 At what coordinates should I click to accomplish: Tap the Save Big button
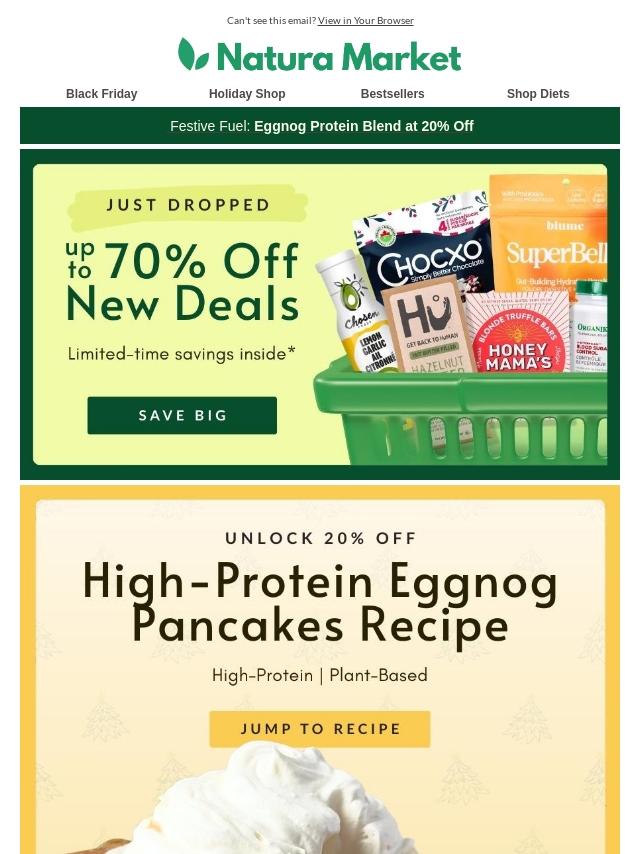[182, 415]
